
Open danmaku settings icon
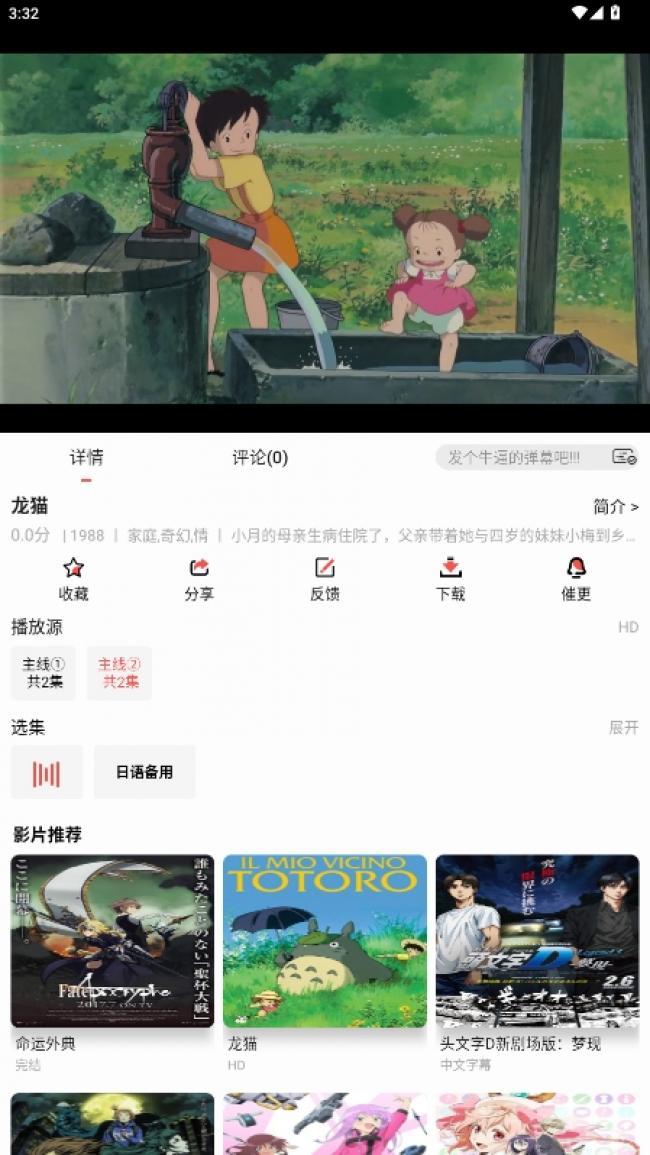click(624, 457)
